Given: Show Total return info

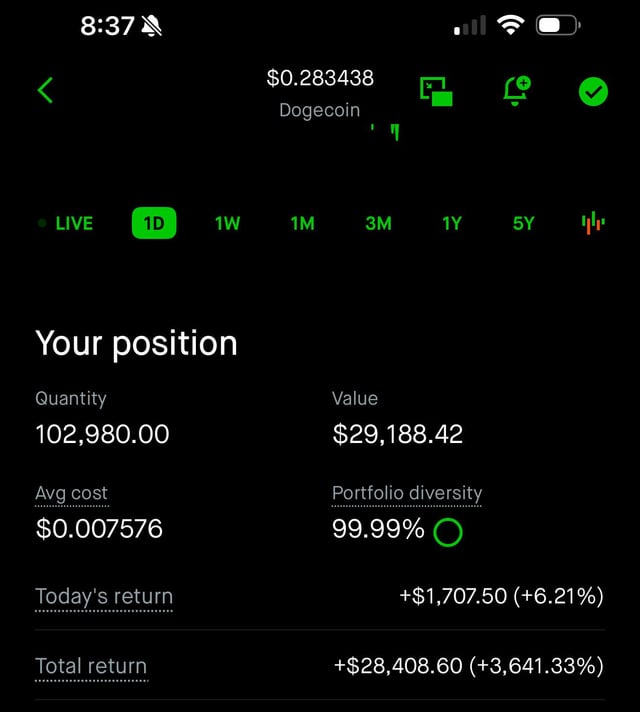Looking at the screenshot, I should (91, 666).
